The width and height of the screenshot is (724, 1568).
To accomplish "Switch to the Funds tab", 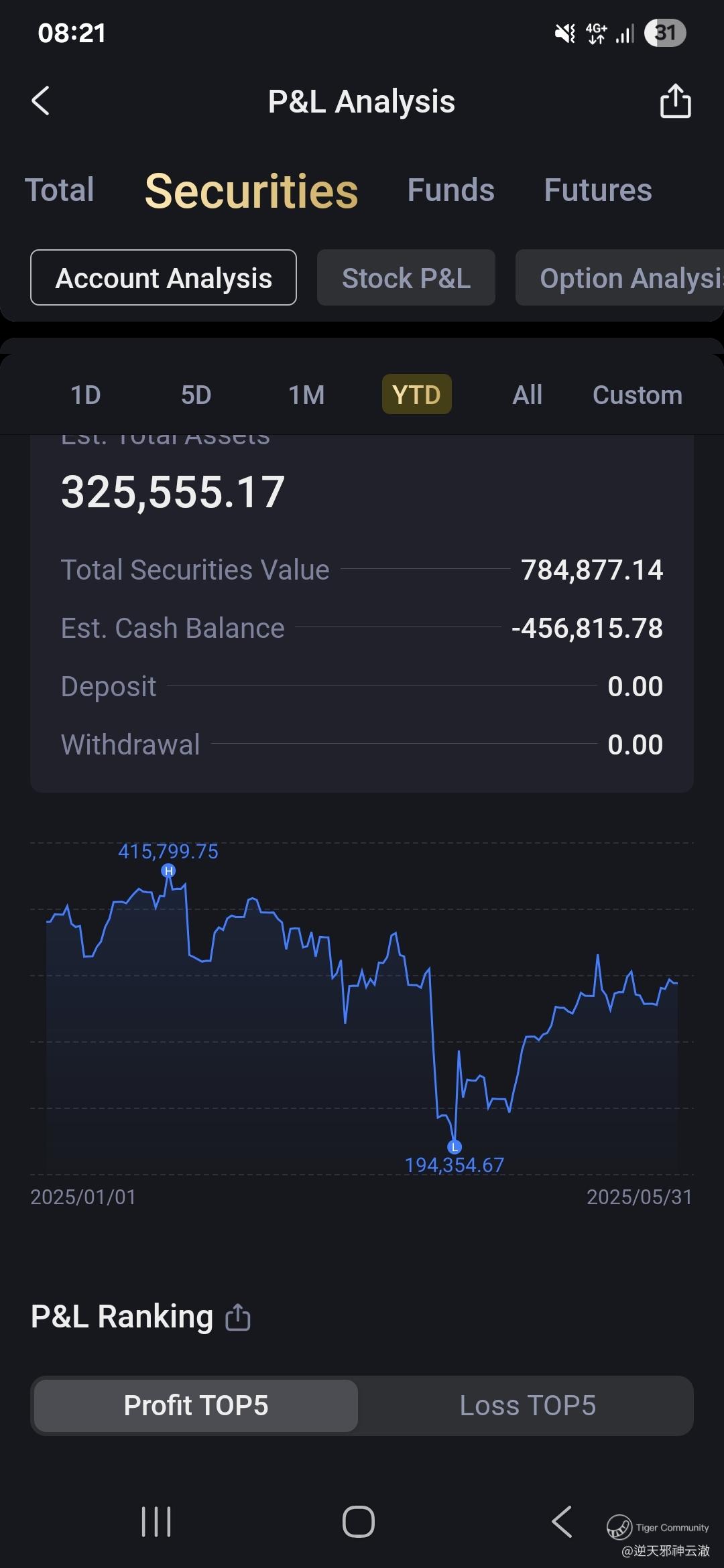I will 450,190.
